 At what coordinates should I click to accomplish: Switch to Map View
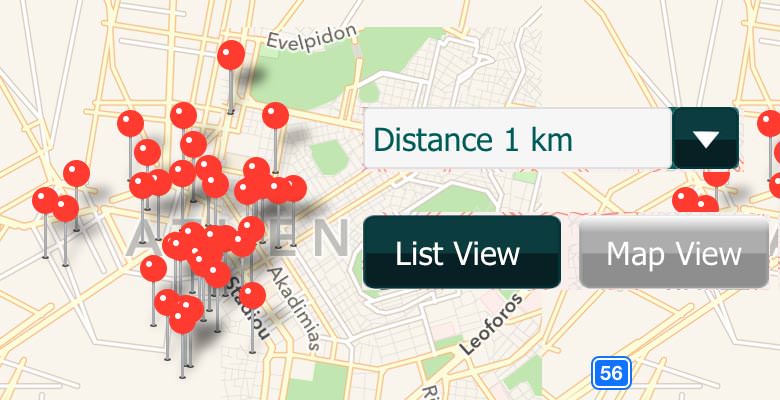[x=674, y=253]
